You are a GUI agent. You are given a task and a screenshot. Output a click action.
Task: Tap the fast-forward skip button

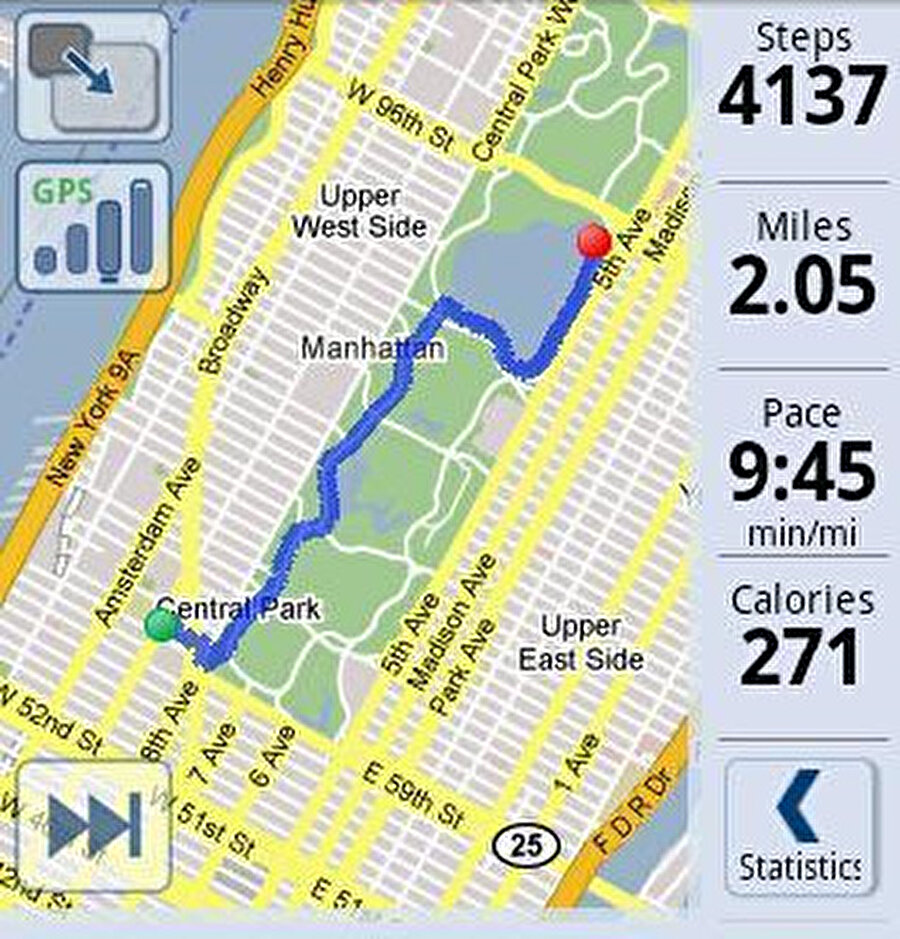[93, 826]
